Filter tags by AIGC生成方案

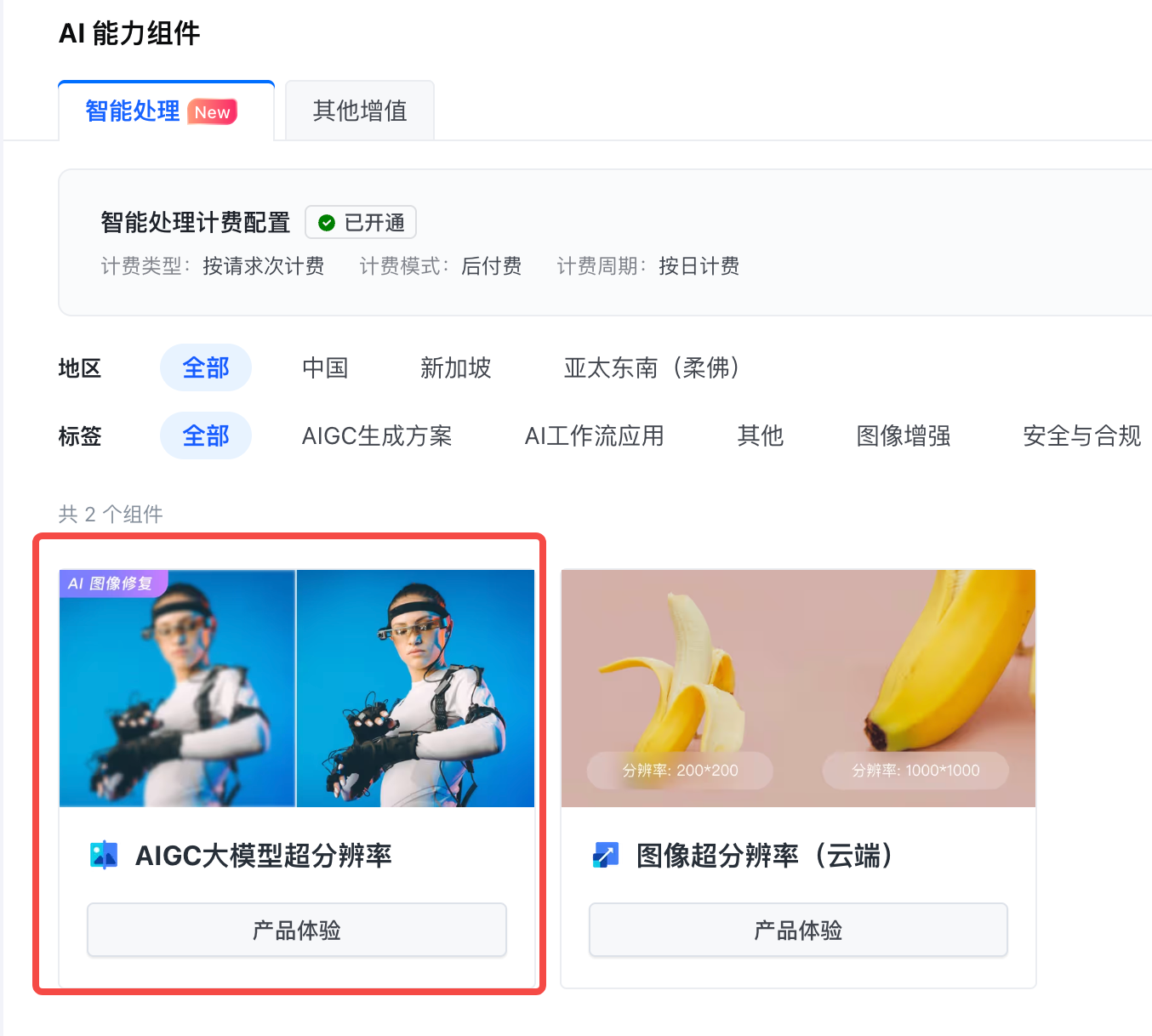(x=377, y=436)
